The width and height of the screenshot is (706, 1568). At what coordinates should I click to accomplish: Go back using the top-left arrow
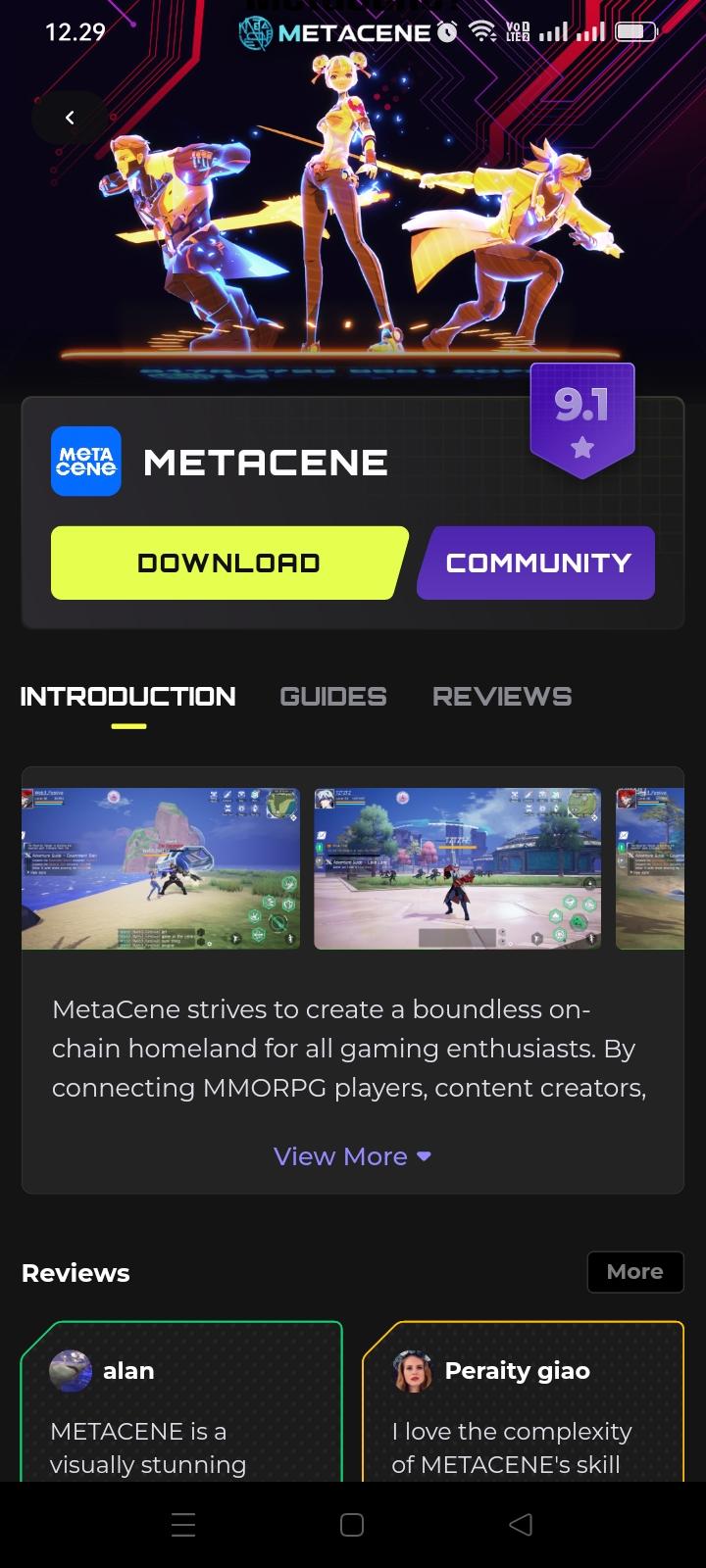click(70, 118)
